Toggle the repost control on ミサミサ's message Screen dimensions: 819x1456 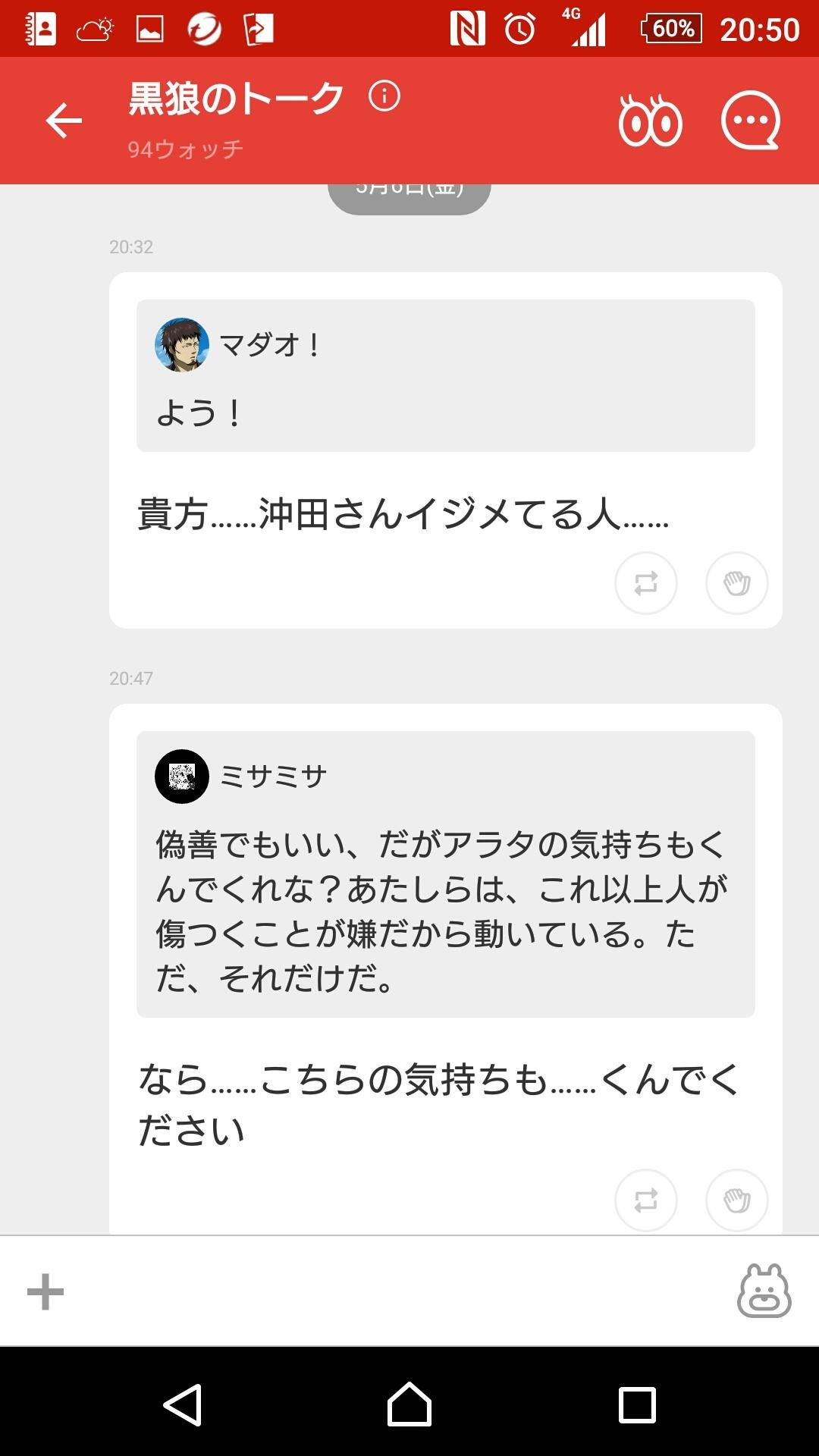[645, 1200]
